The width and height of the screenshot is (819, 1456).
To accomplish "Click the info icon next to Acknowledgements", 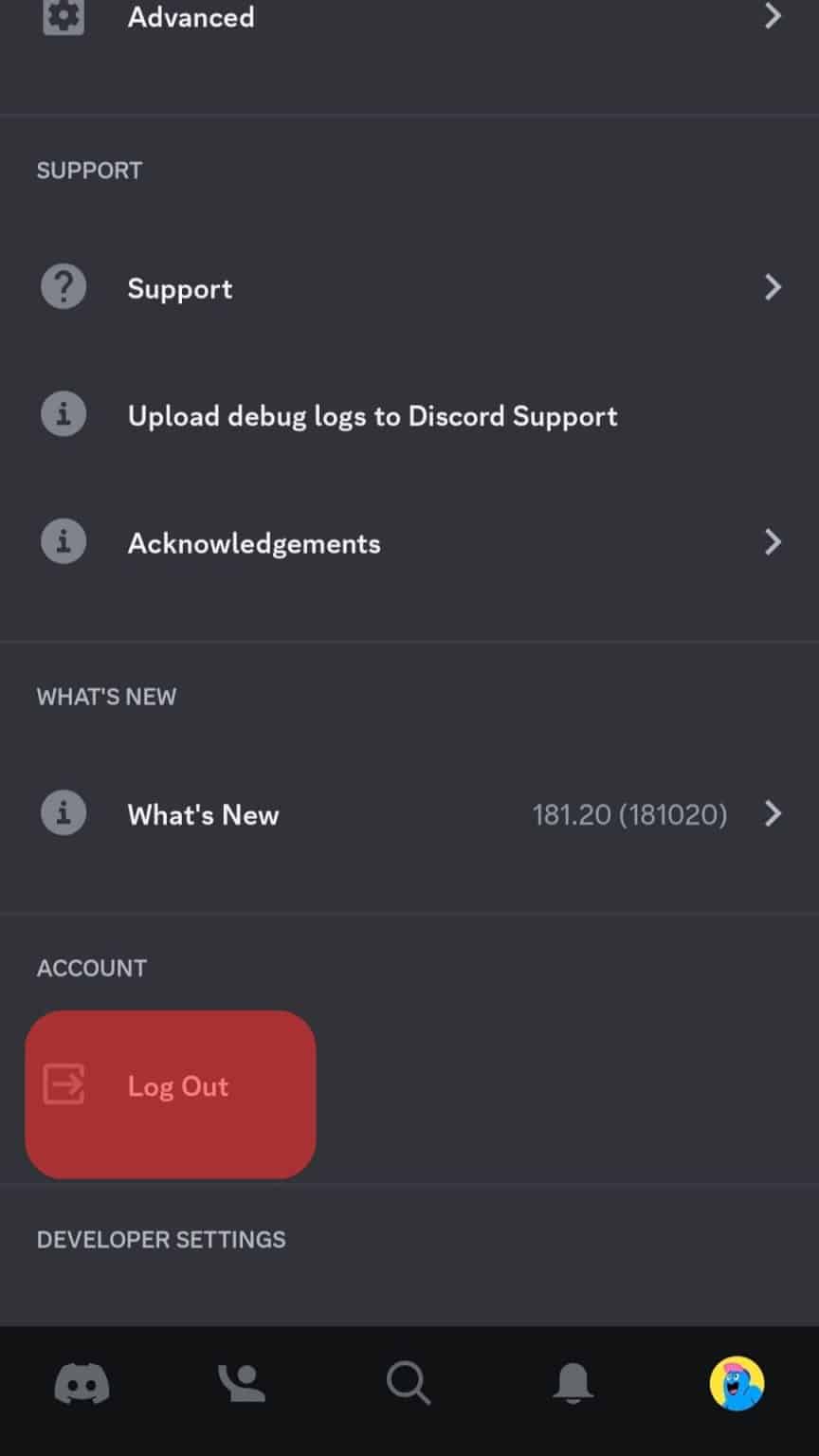I will tap(63, 541).
